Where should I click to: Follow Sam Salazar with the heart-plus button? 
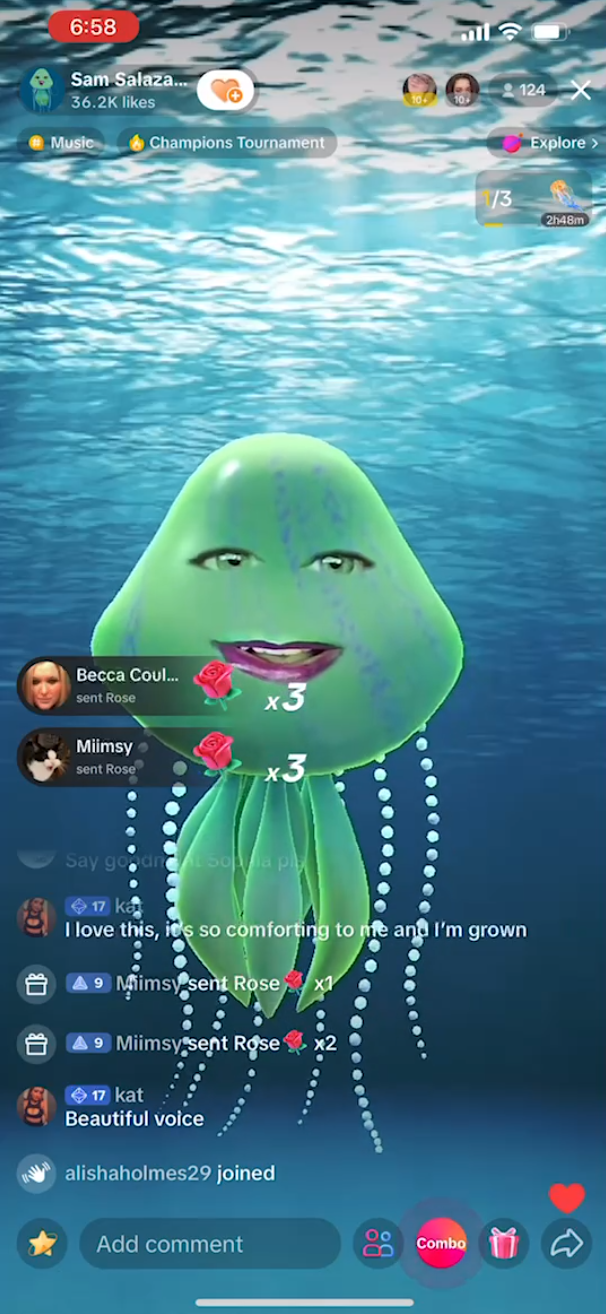click(225, 92)
